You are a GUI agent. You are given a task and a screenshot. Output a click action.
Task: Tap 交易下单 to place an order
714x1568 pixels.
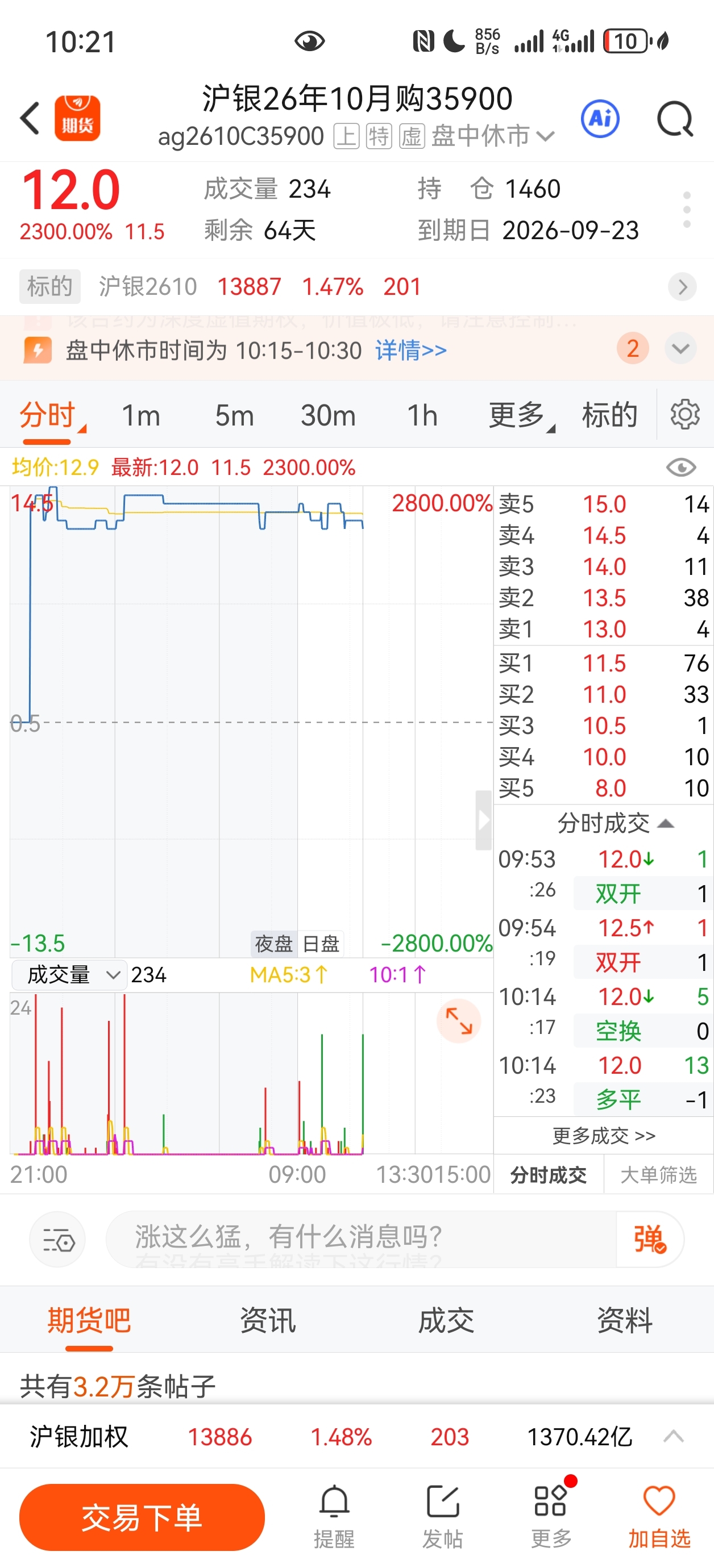point(142,1517)
